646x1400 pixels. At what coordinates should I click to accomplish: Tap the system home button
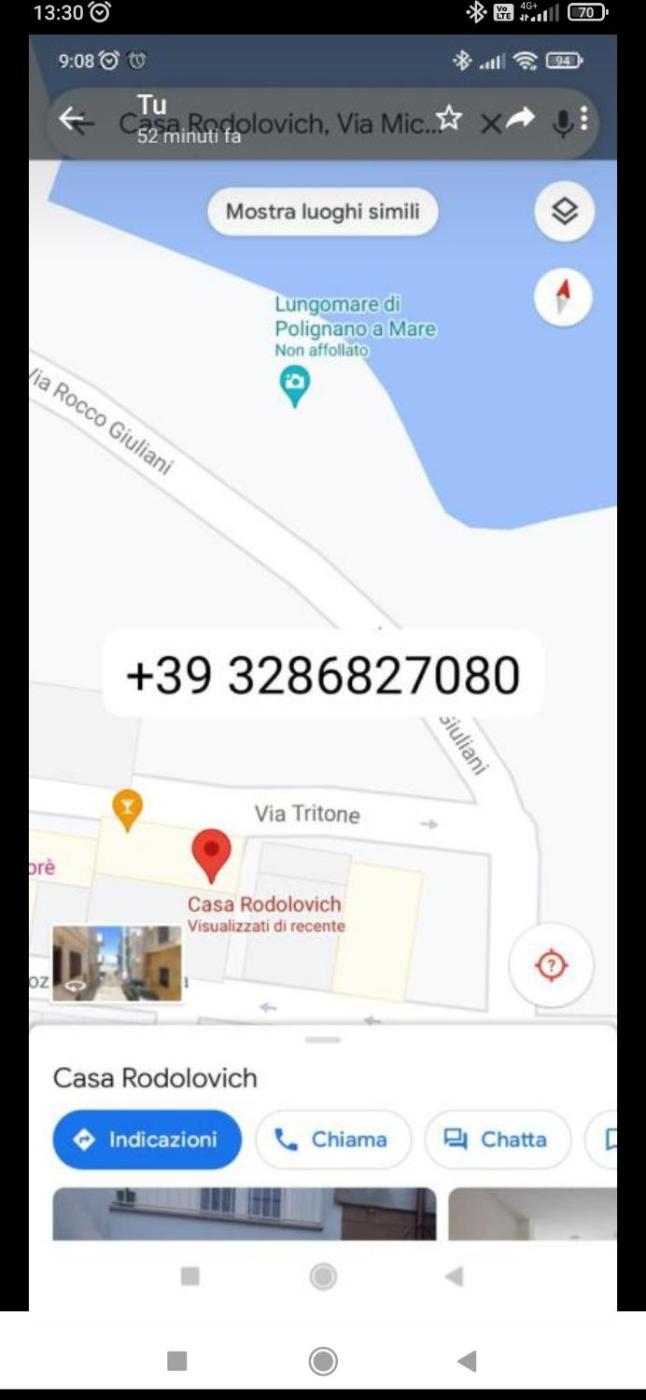coord(323,1361)
